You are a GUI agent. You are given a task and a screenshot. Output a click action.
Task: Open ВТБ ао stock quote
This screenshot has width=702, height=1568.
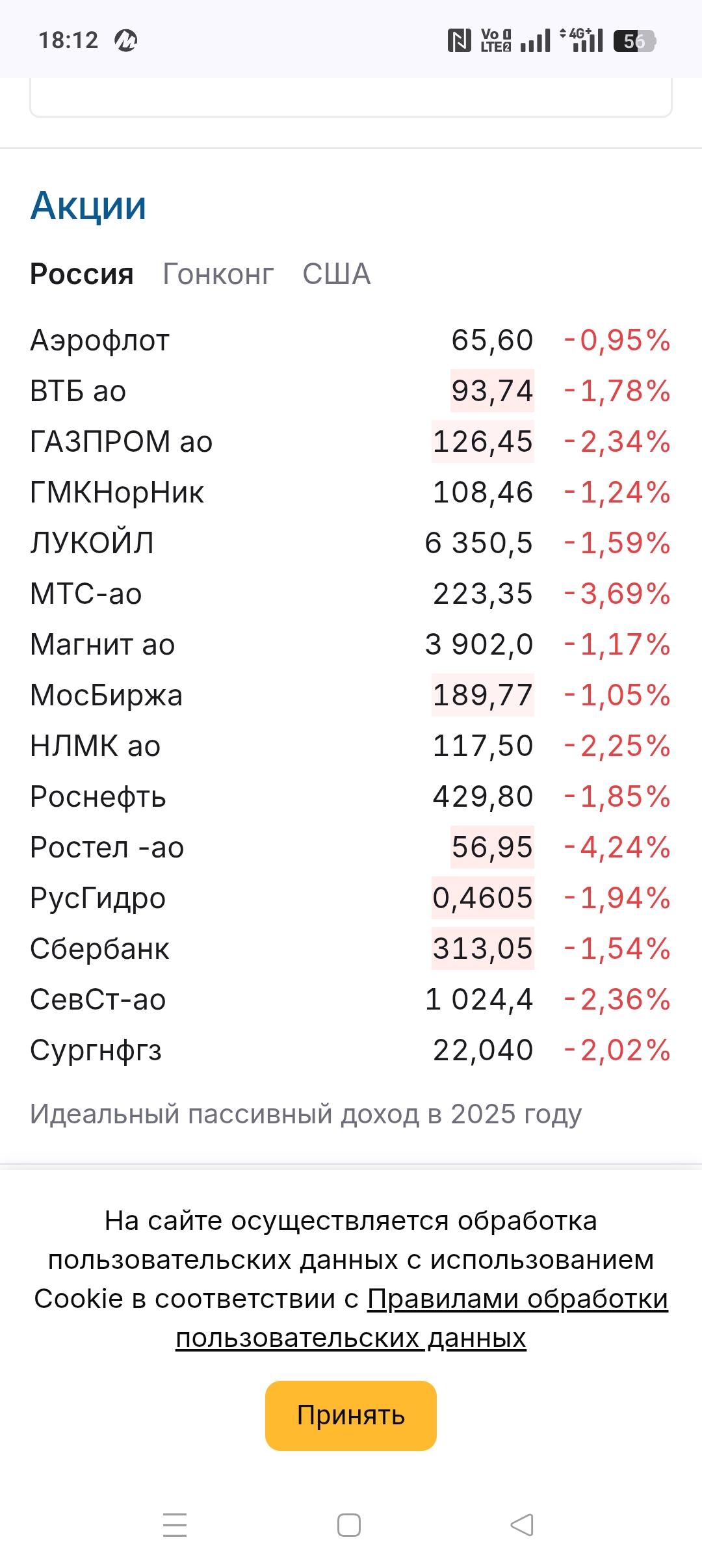click(x=78, y=391)
